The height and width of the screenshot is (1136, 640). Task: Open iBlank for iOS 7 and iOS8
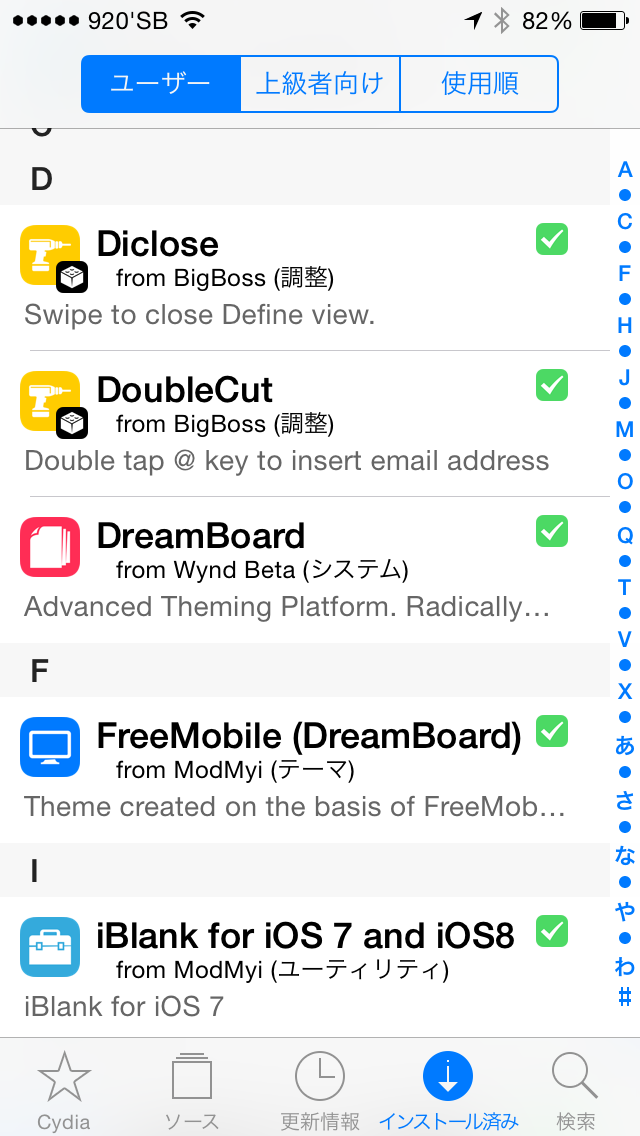304,968
